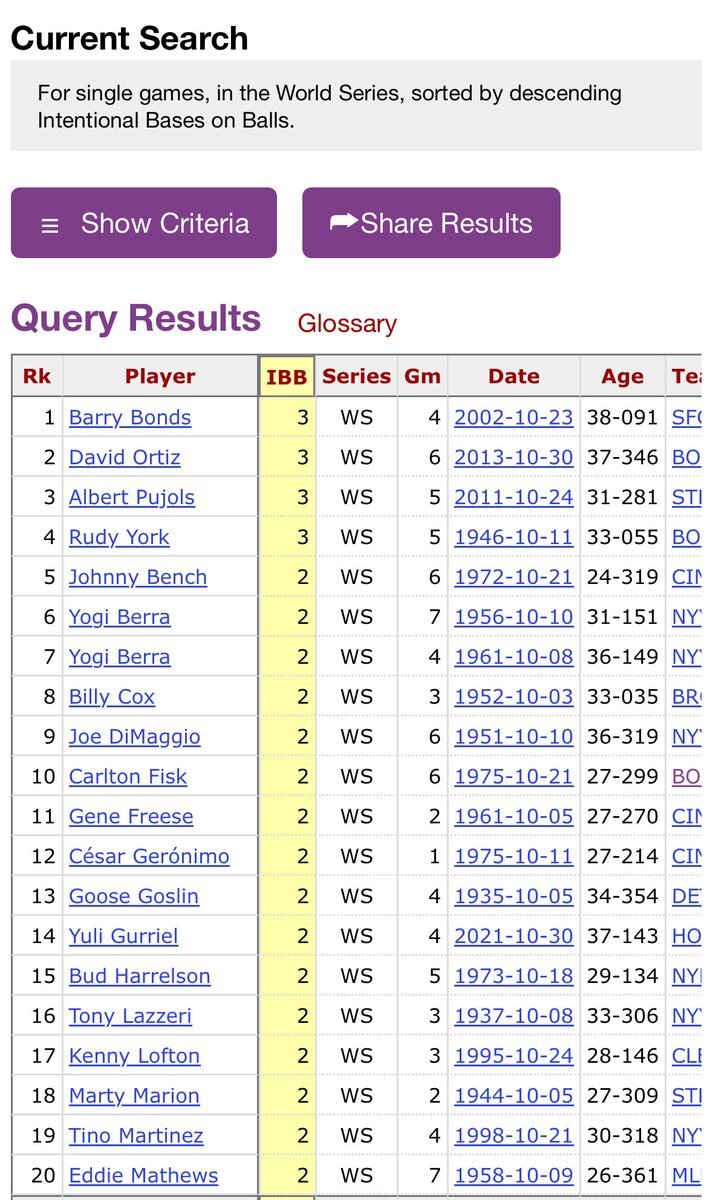Viewport: 713px width, 1200px height.
Task: Open Rudy York's player link
Action: (x=119, y=537)
